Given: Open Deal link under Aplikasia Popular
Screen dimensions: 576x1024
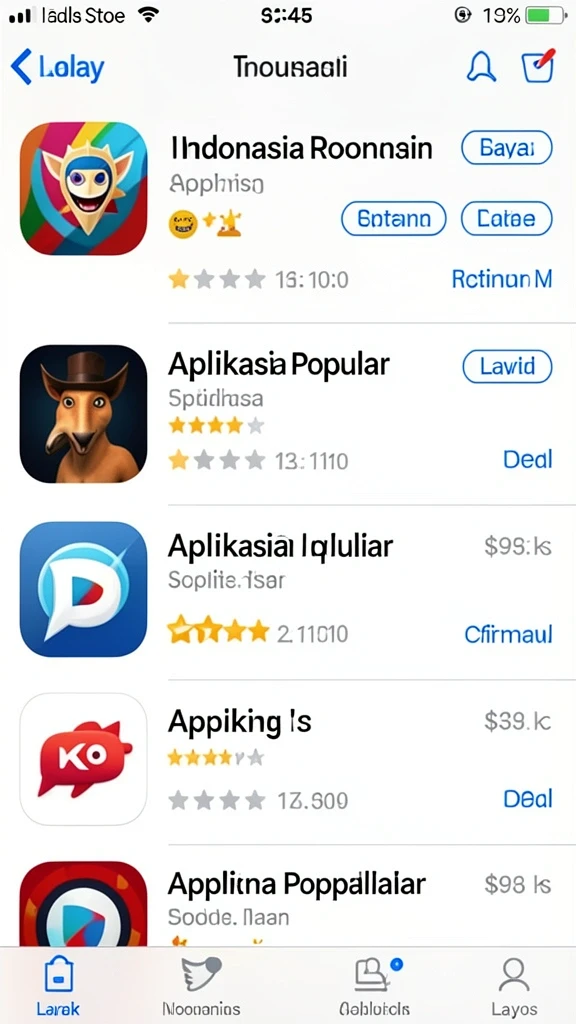Looking at the screenshot, I should point(528,460).
